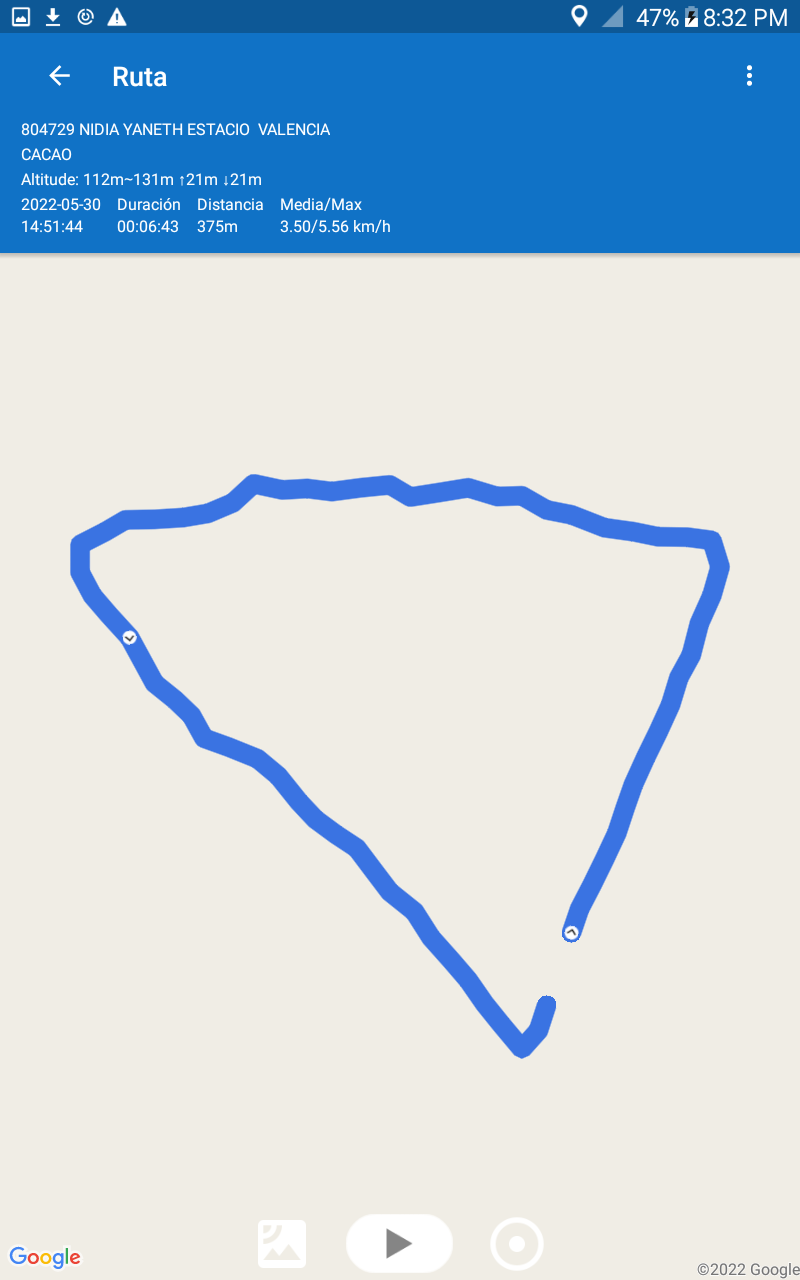
Task: Go back from the Ruta screen
Action: click(x=60, y=76)
